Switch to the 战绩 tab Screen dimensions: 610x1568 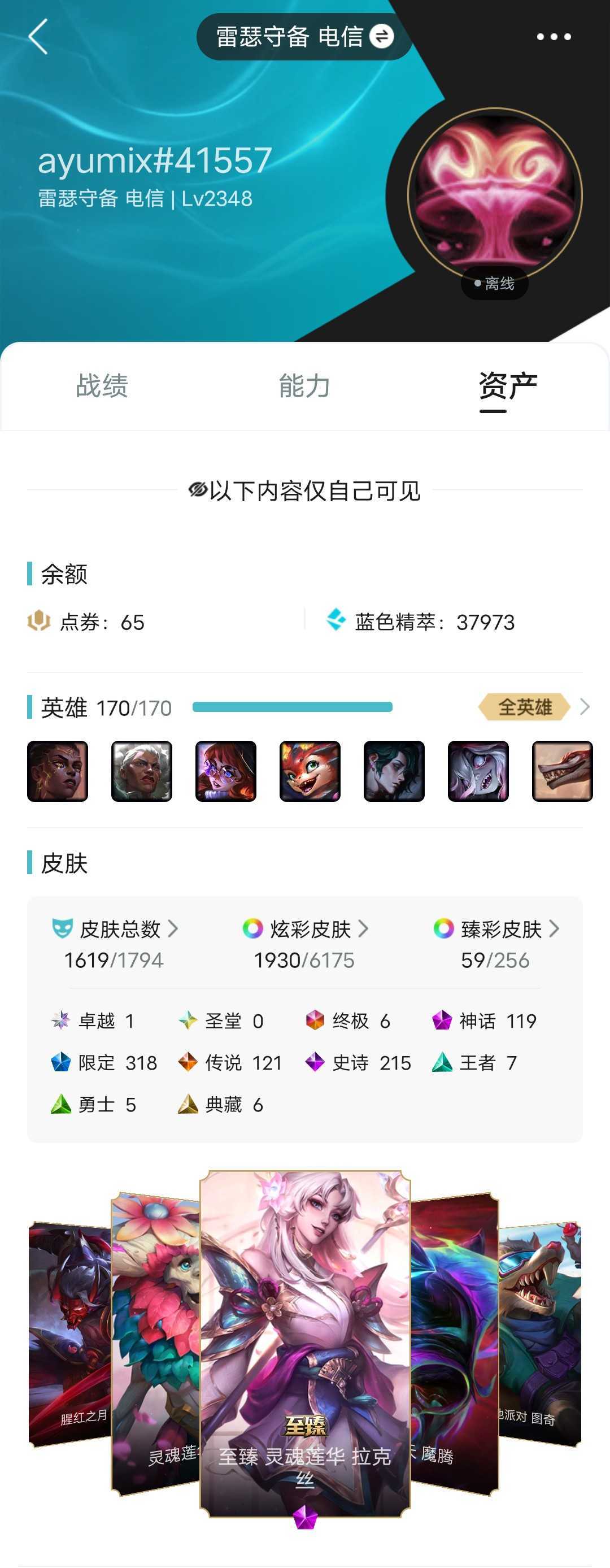click(102, 386)
